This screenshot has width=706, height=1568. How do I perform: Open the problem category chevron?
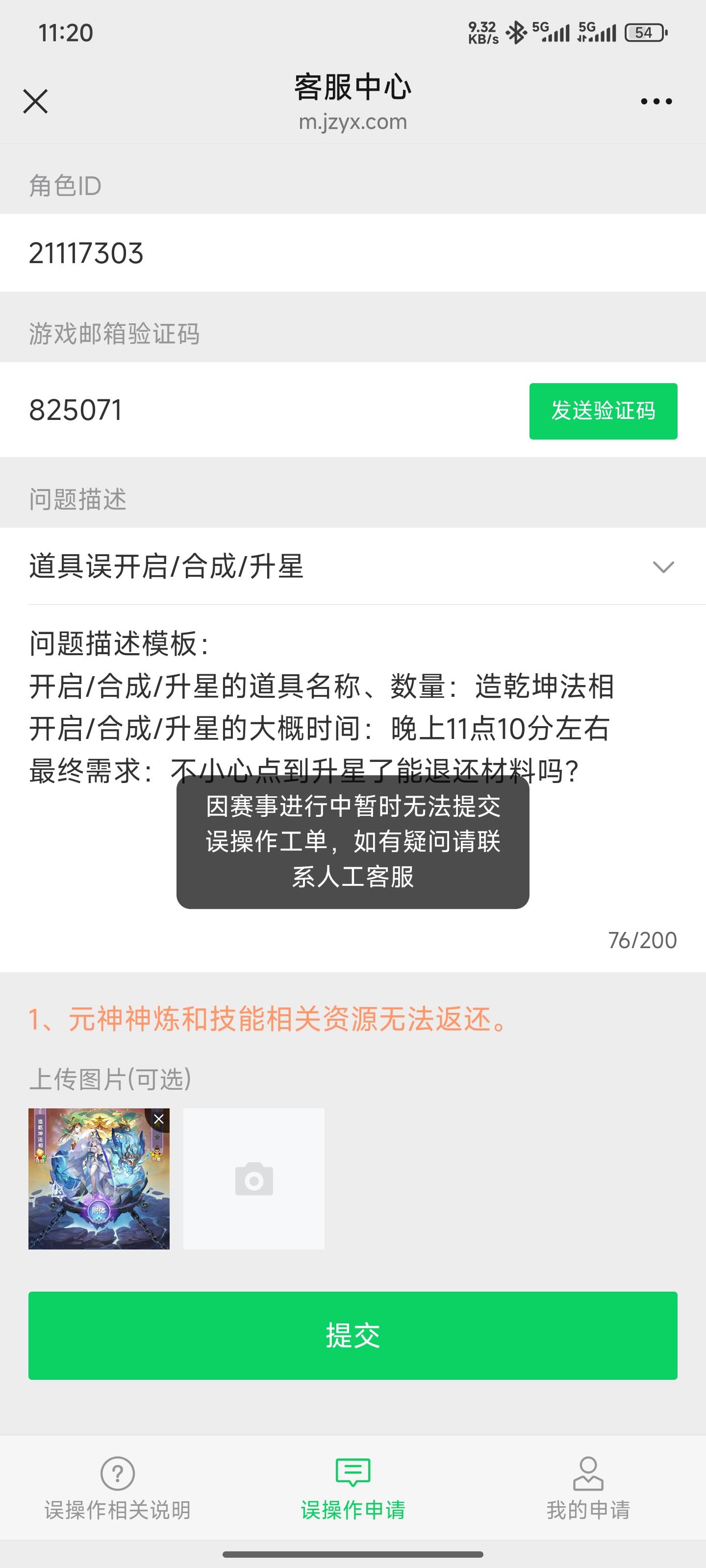pos(663,567)
